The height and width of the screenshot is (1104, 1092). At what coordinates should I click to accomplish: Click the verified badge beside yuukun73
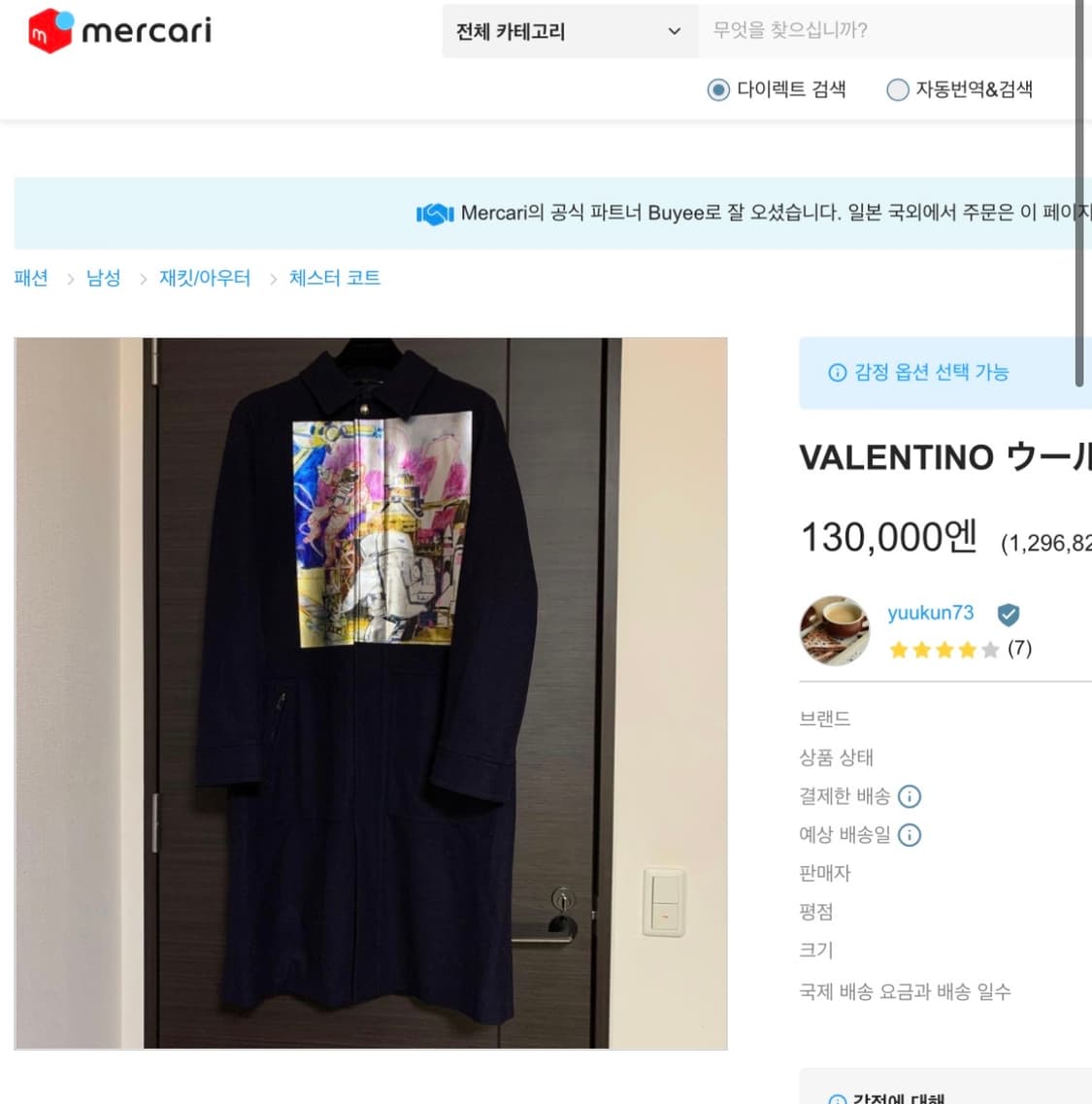coord(1009,614)
